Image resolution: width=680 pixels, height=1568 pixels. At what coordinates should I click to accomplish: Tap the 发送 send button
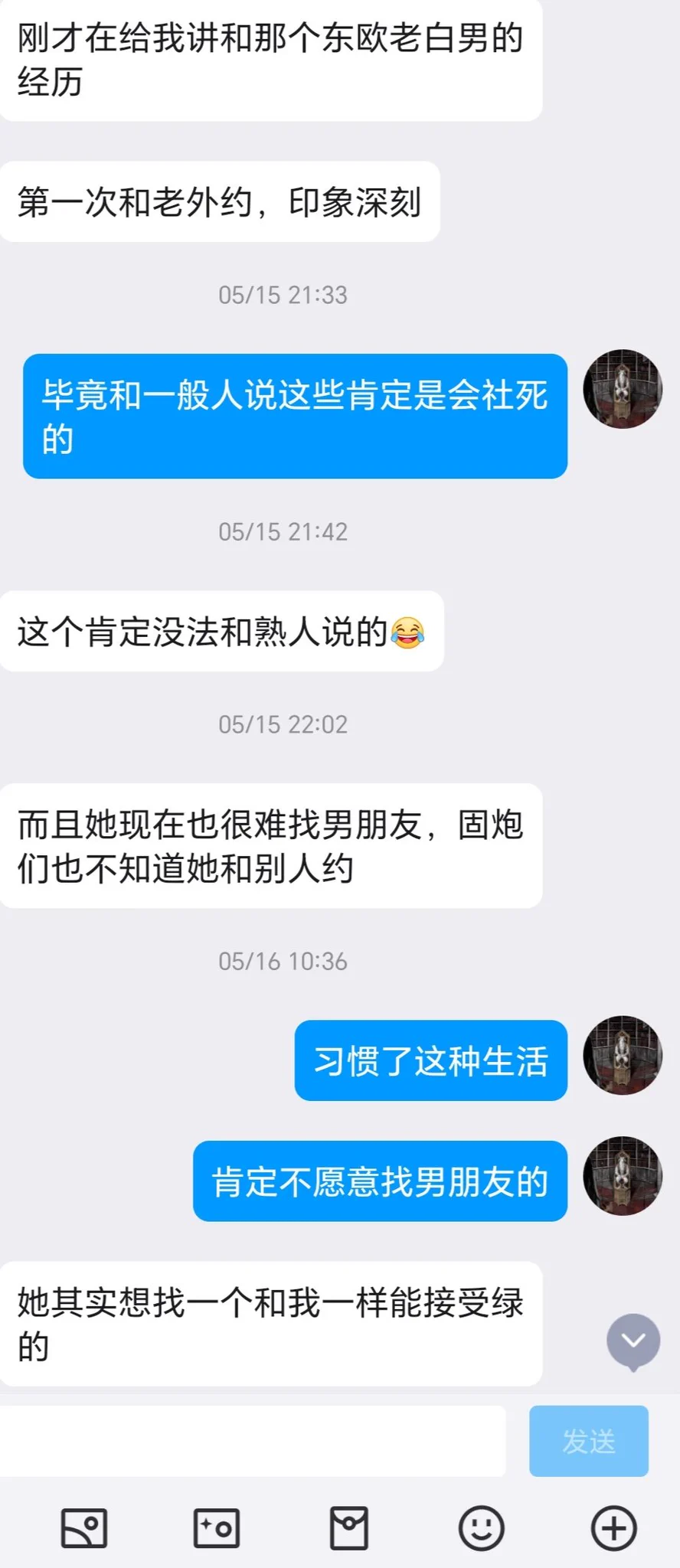588,1441
